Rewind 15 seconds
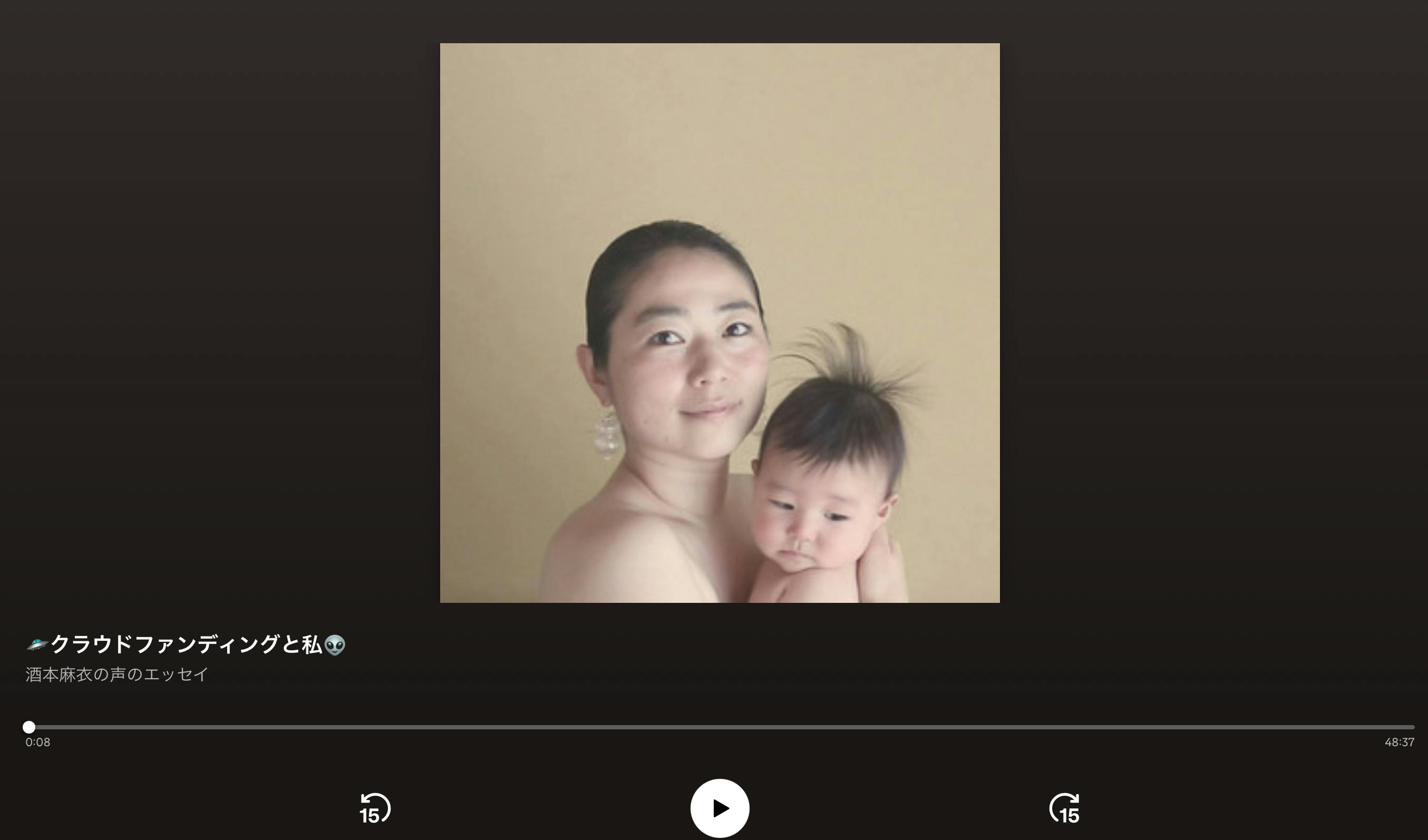This screenshot has height=840, width=1428. coord(375,808)
